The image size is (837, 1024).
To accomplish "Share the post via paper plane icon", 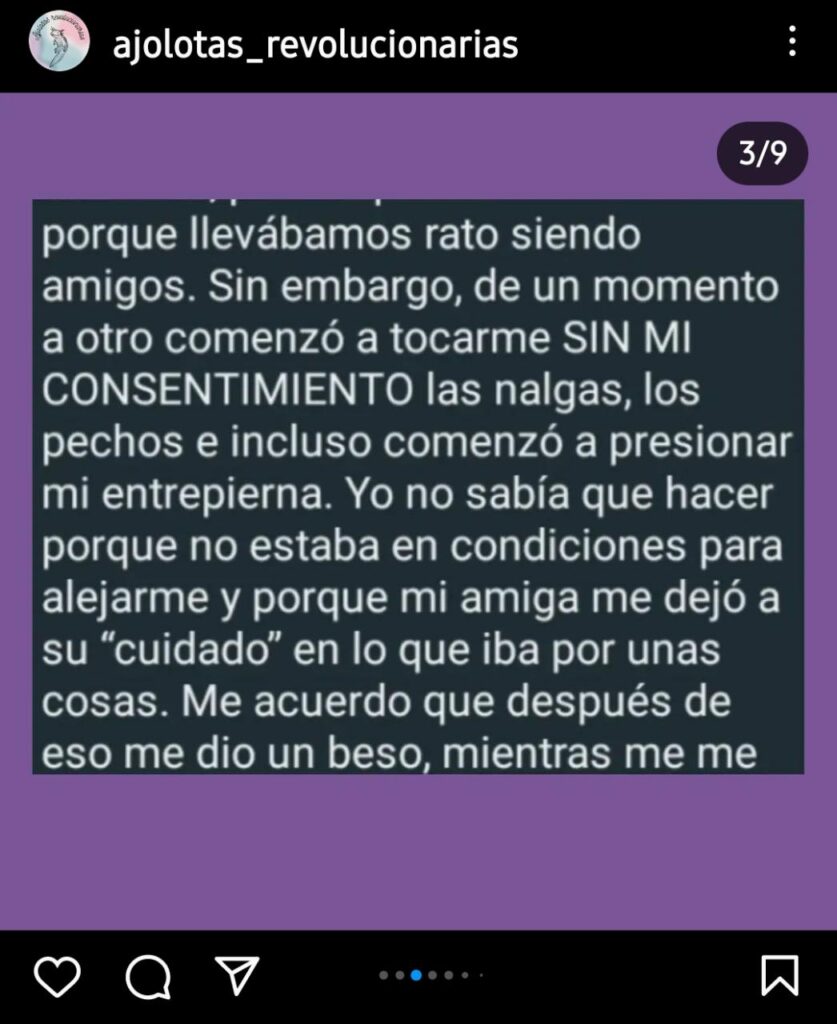I will coord(237,975).
